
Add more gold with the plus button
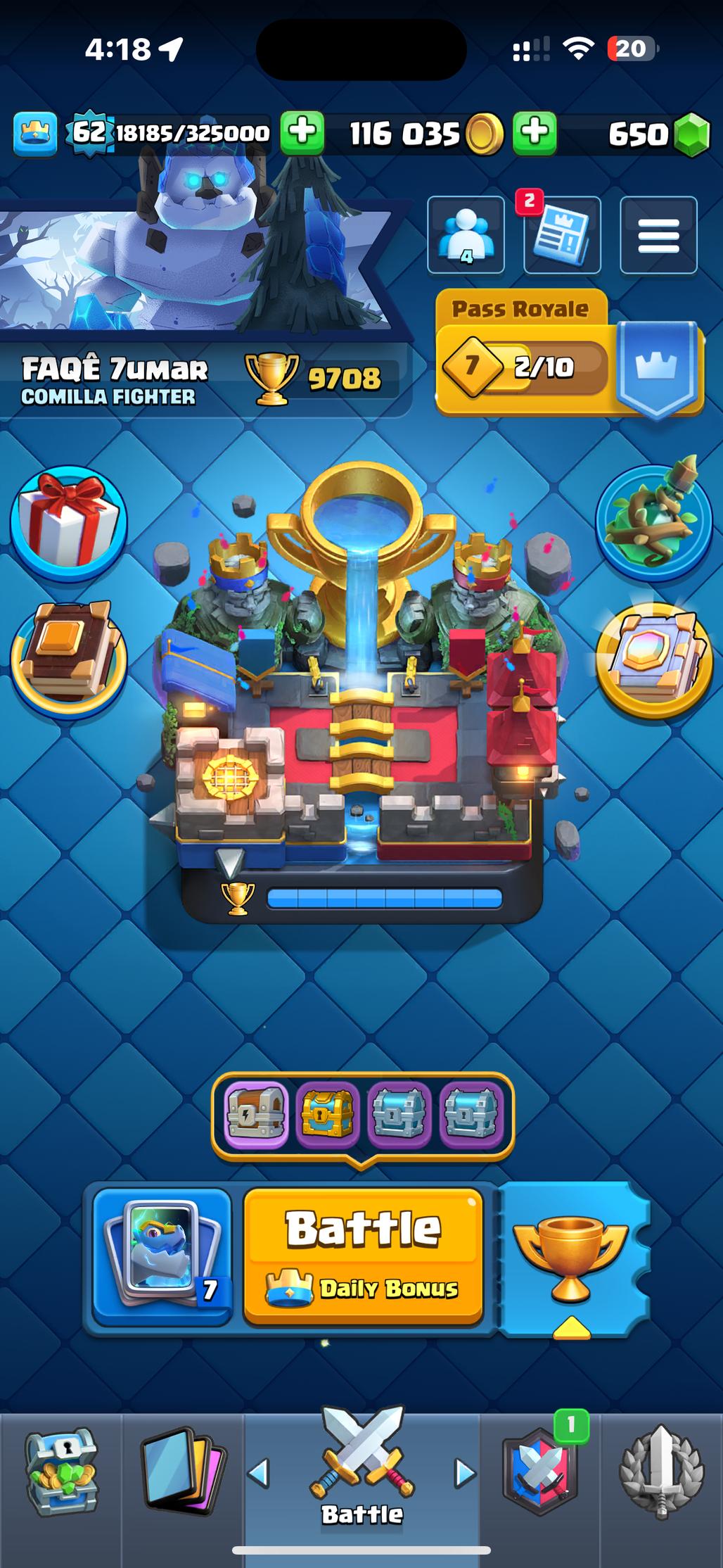click(x=535, y=132)
